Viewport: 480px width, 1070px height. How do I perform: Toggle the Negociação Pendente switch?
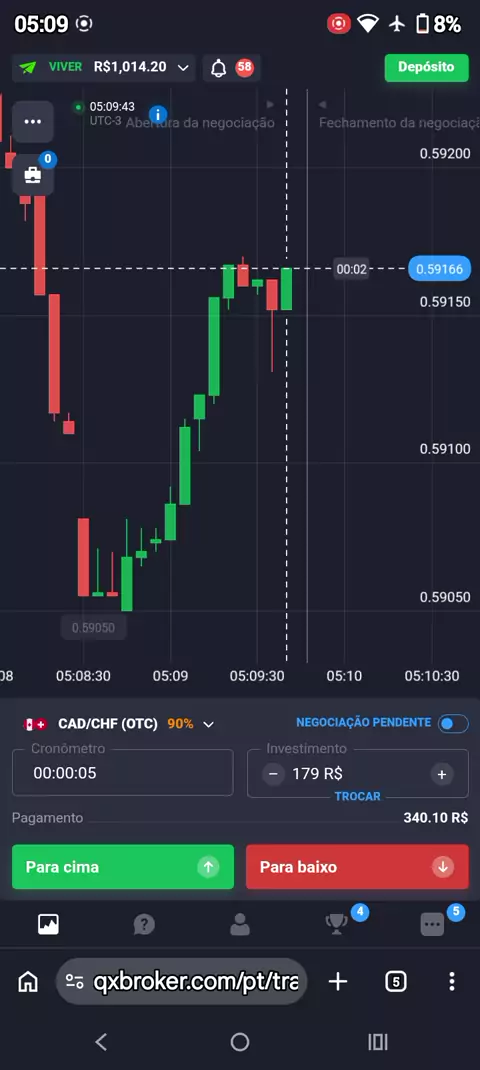(x=453, y=723)
